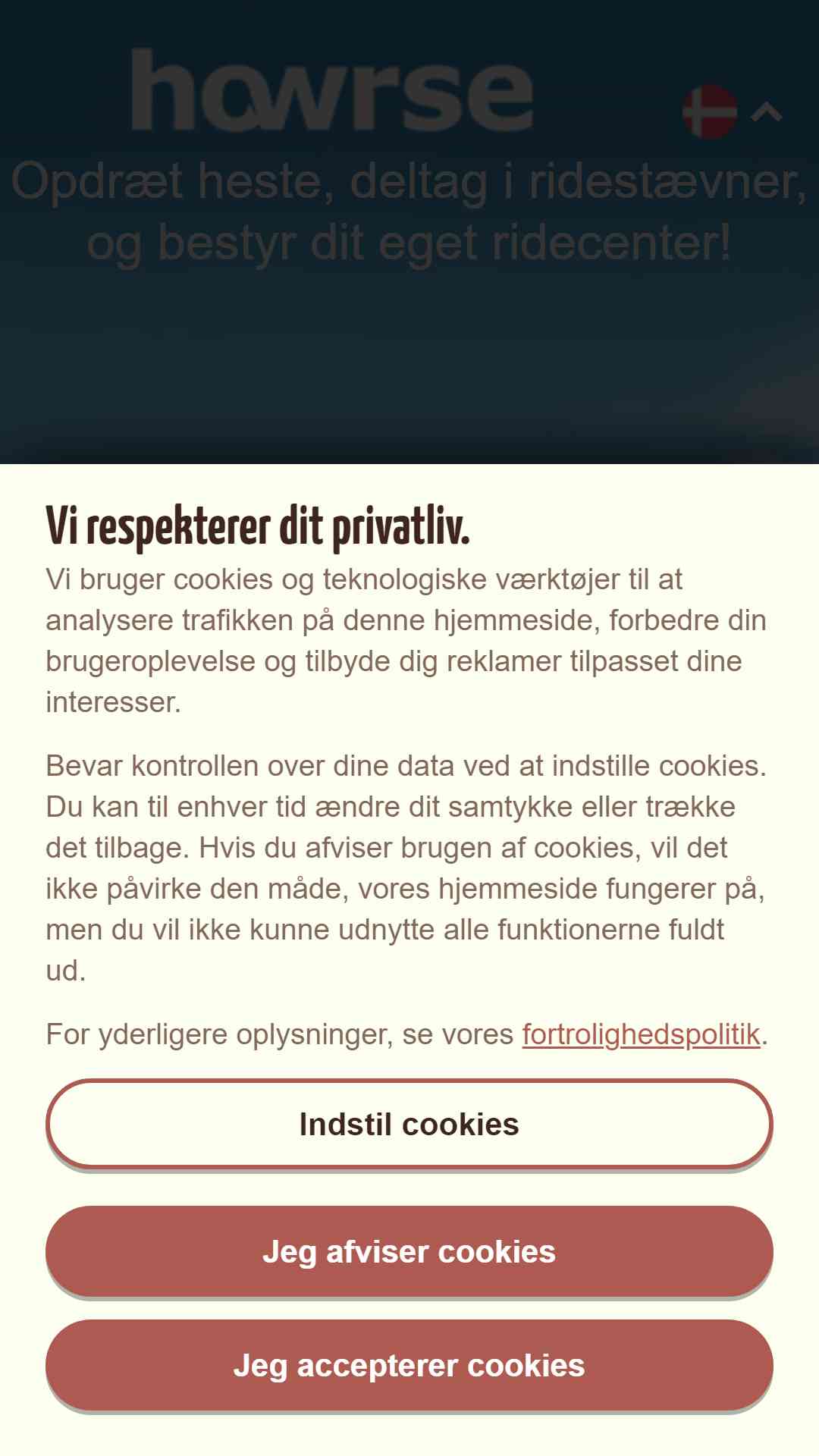Open the Indstil cookies settings
Image resolution: width=819 pixels, height=1456 pixels.
tap(409, 1124)
